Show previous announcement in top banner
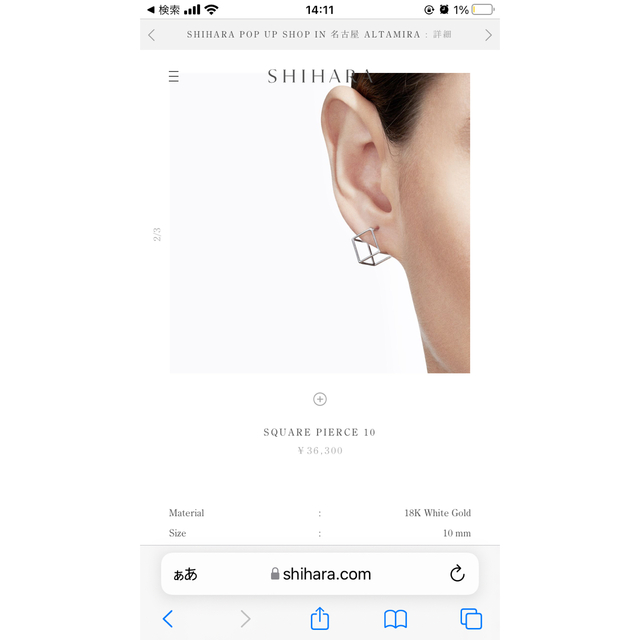640x640 pixels. coord(152,35)
